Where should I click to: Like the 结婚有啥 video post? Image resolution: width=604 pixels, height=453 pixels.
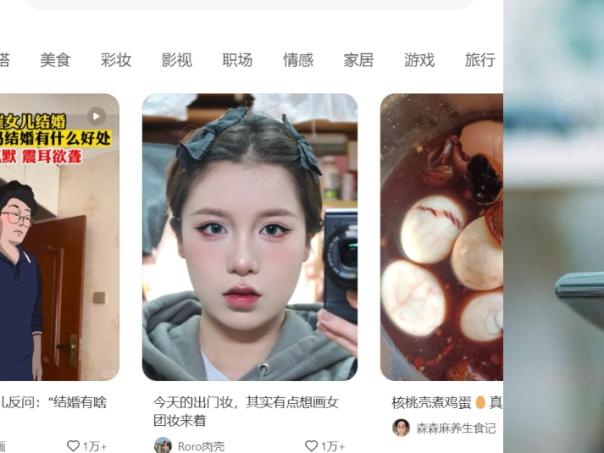tap(74, 446)
